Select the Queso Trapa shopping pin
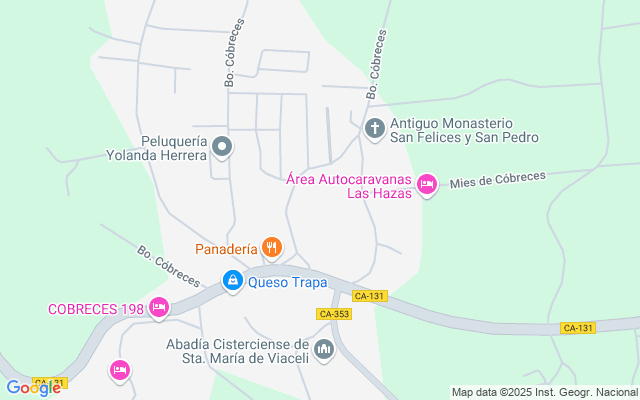640x400 pixels. 233,282
